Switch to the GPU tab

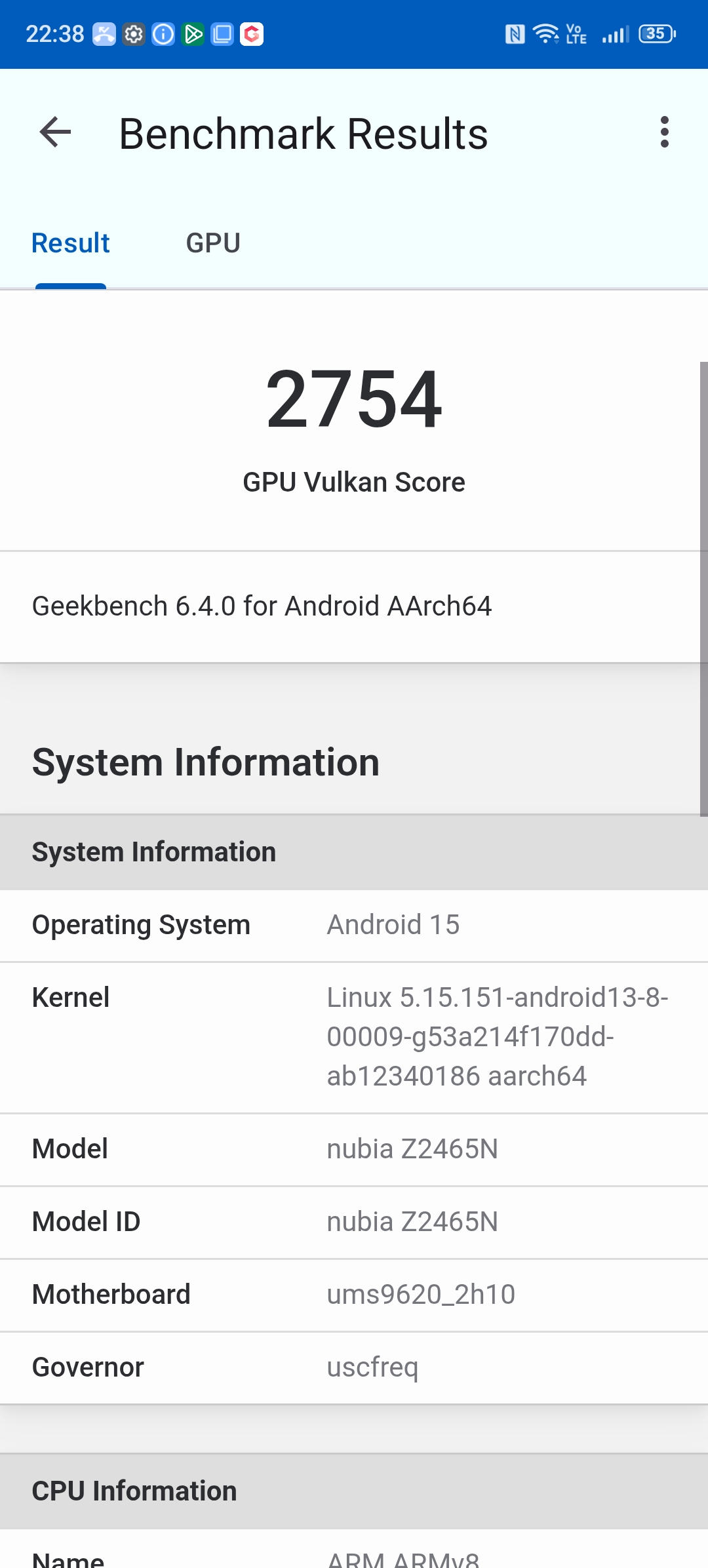[x=213, y=243]
